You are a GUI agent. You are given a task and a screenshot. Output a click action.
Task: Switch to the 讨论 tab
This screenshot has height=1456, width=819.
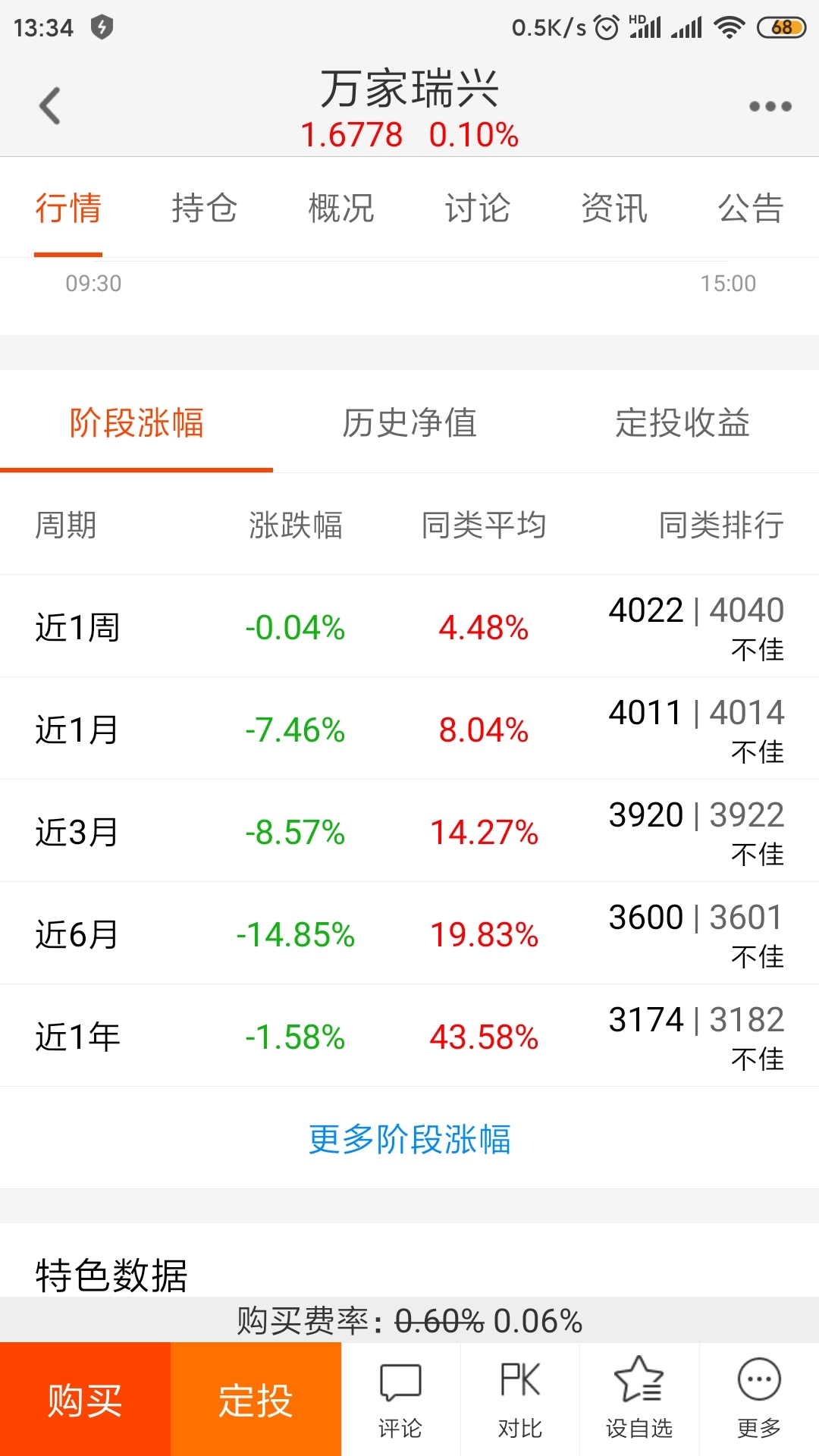(x=478, y=208)
